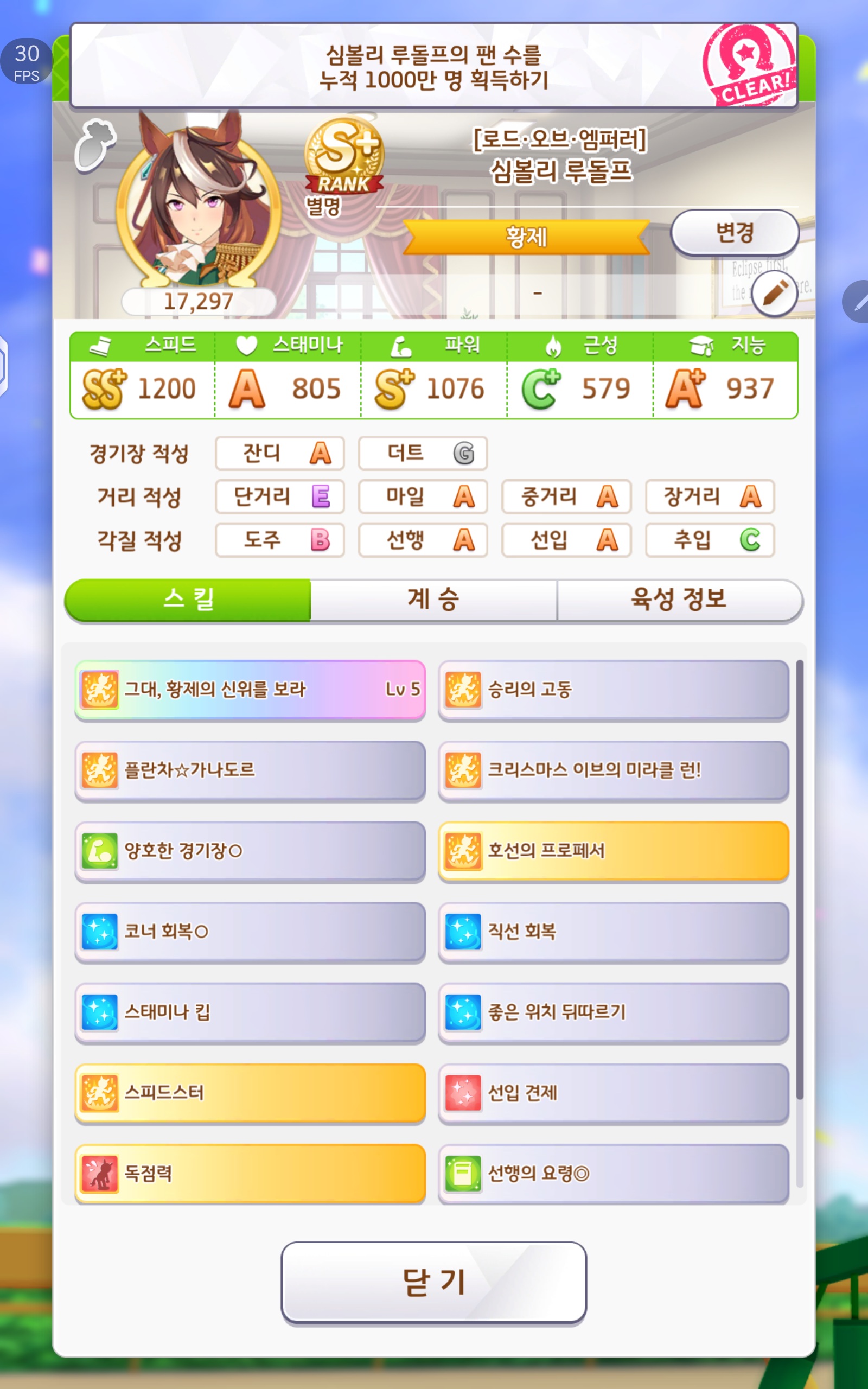Show 크리스마스 이브의 미라클 런! details
Viewport: 868px width, 1389px height.
613,770
